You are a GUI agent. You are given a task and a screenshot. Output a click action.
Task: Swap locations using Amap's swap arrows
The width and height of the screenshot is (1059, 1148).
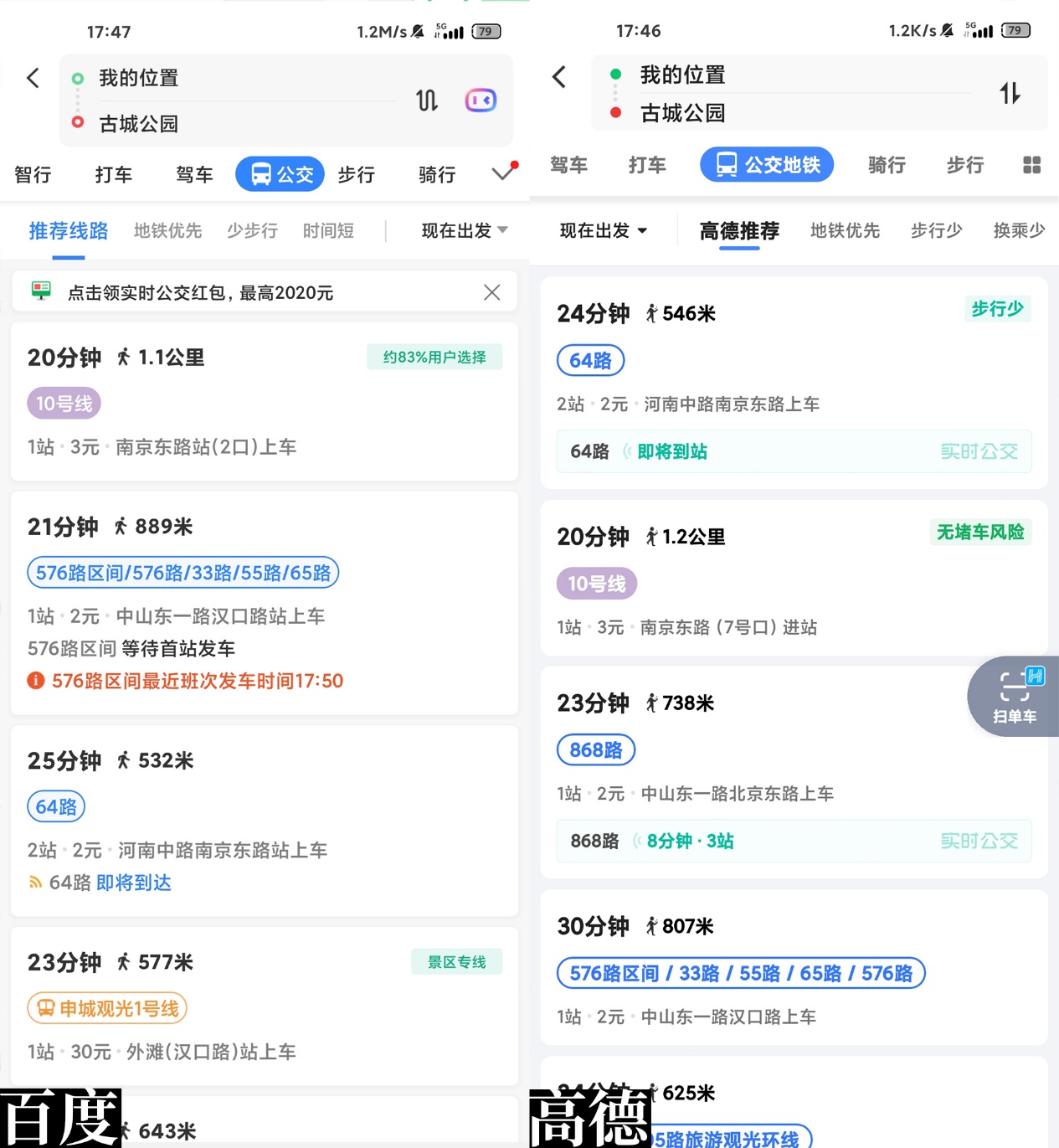1010,94
